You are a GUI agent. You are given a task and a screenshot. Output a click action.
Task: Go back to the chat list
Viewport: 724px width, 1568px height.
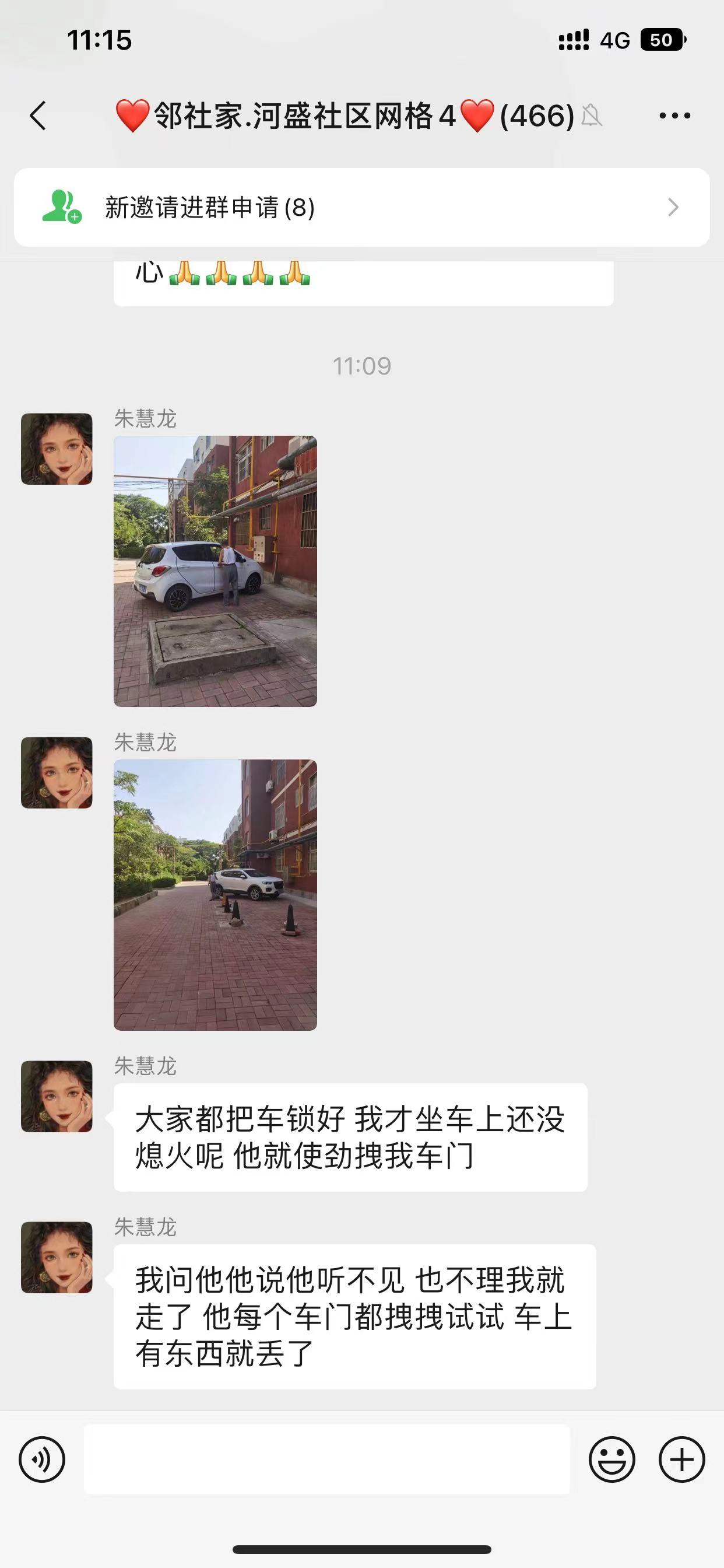38,116
